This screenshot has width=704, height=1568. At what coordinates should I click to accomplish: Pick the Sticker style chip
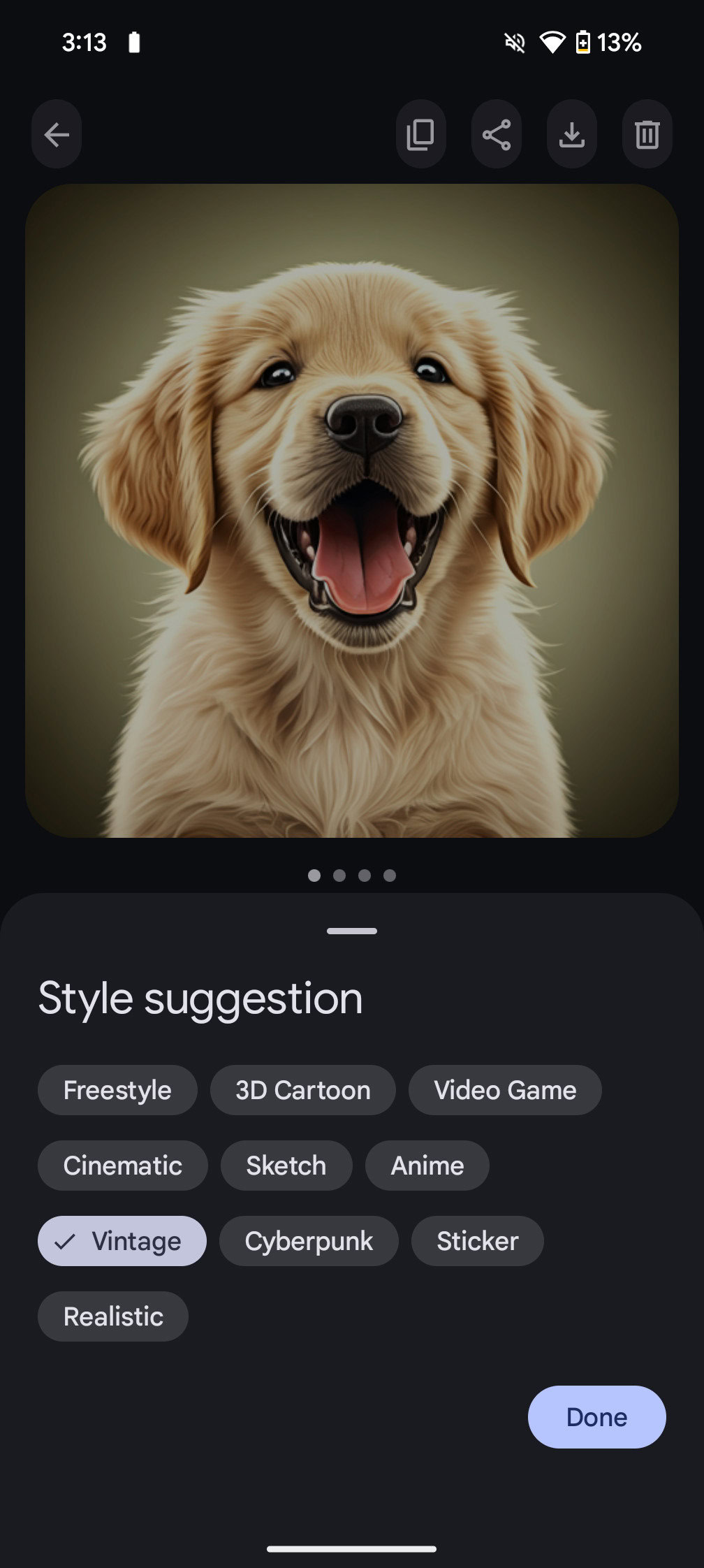tap(477, 1241)
